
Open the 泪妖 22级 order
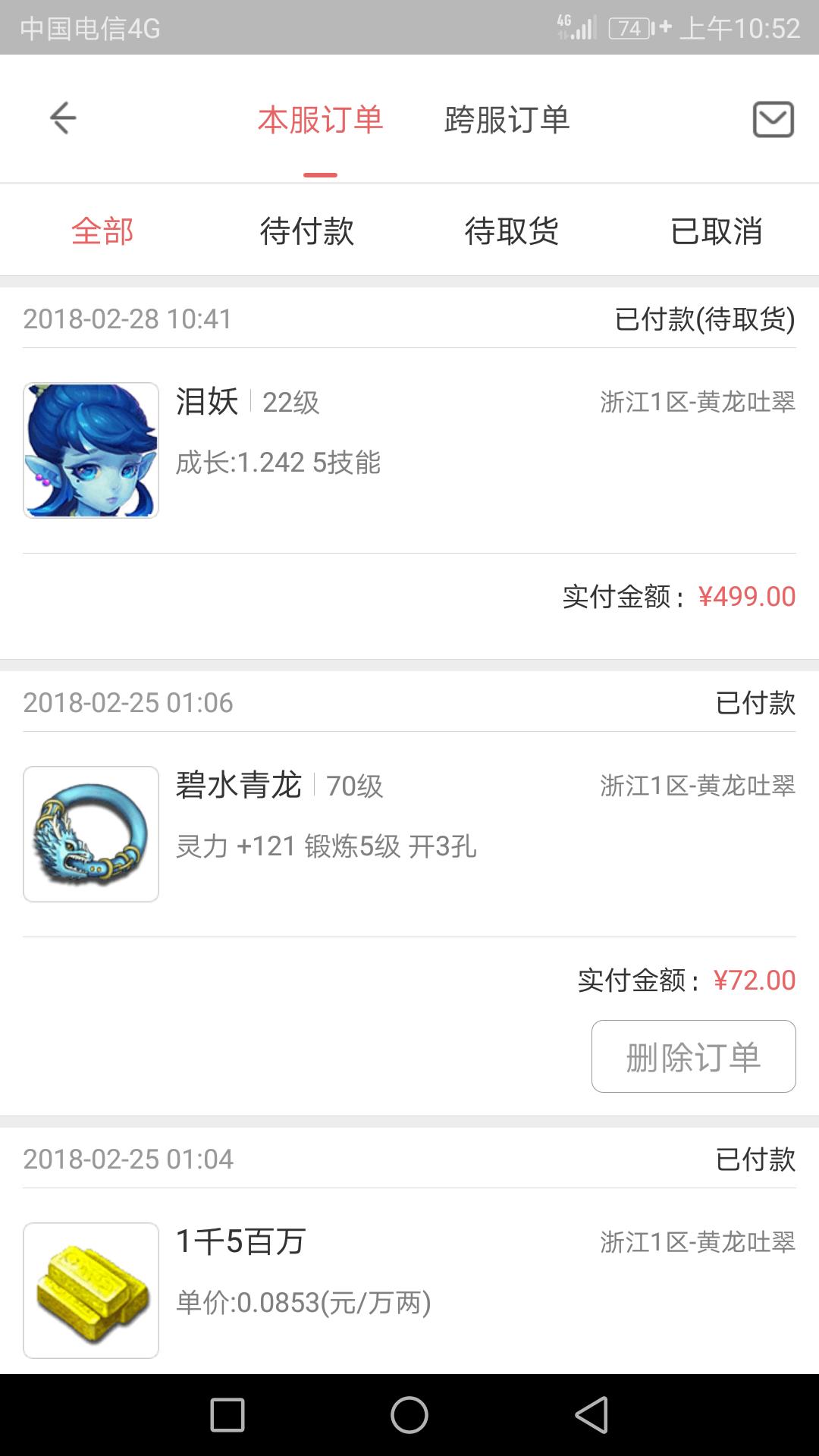409,450
